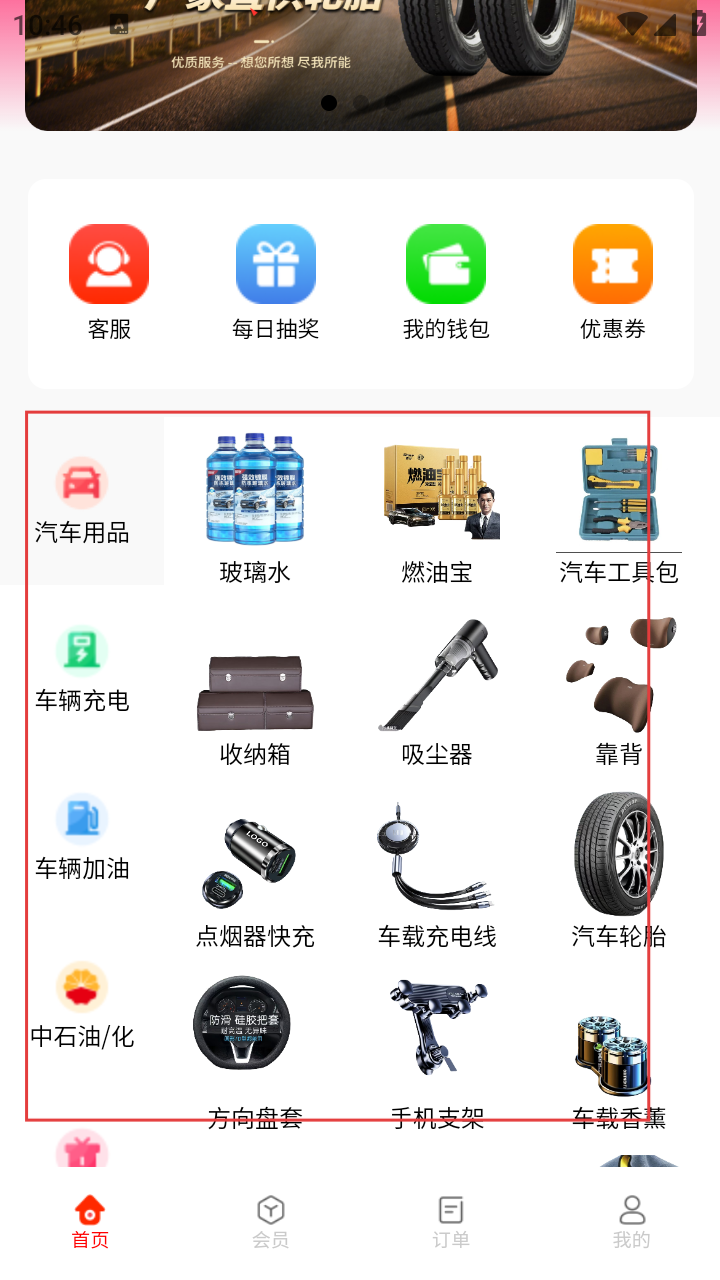Open 靠背 product

[x=619, y=690]
